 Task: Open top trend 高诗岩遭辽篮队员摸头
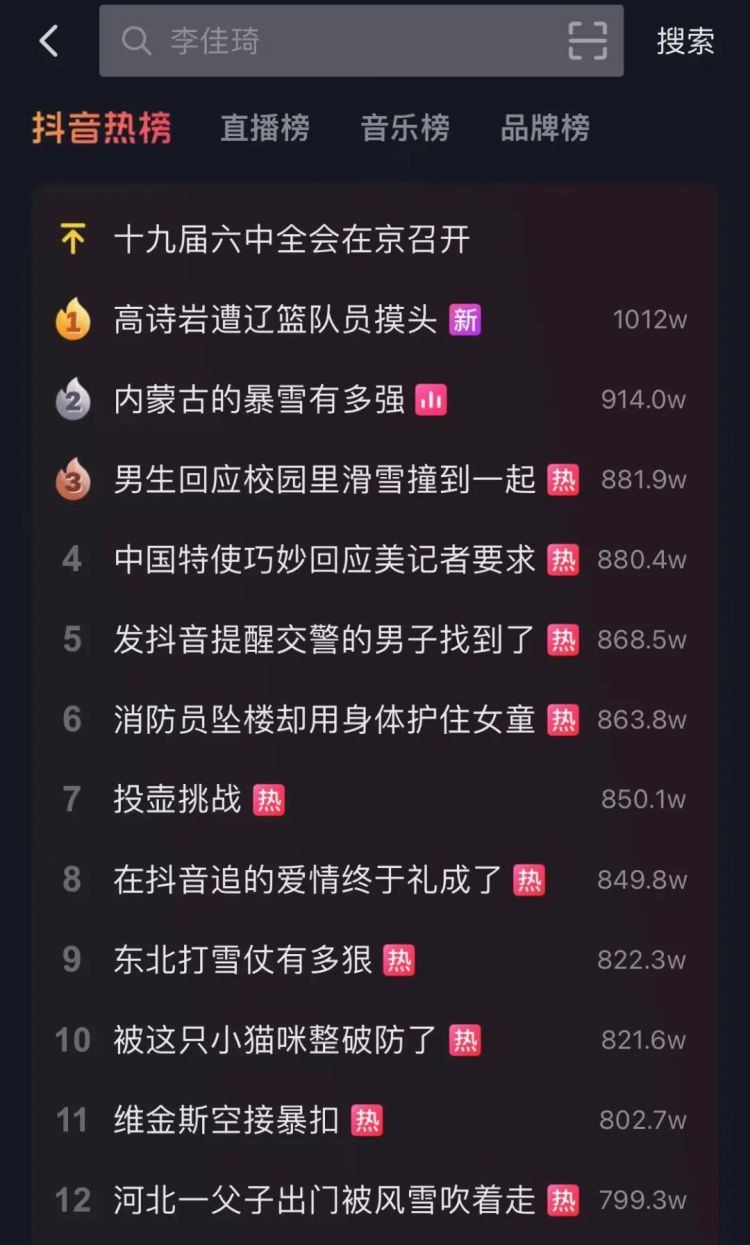[x=276, y=320]
